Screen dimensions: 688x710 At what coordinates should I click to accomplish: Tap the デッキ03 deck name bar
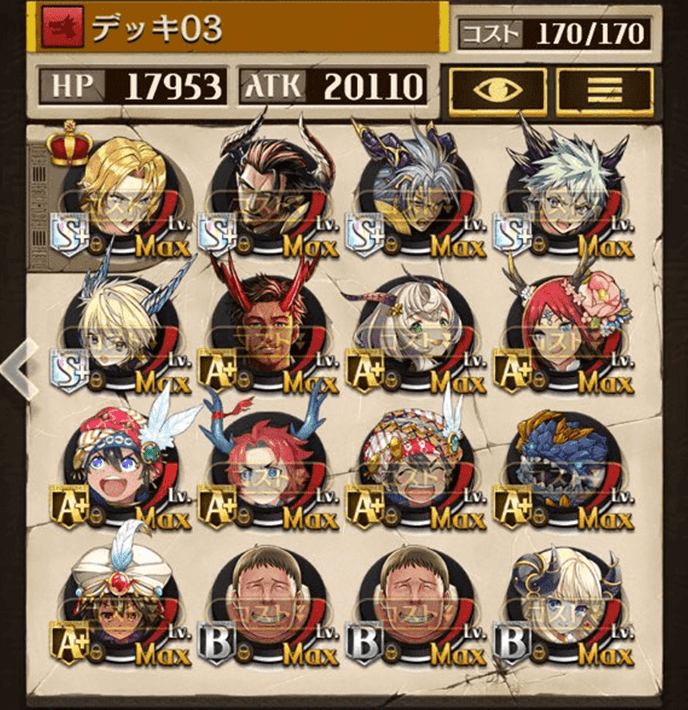coord(240,29)
